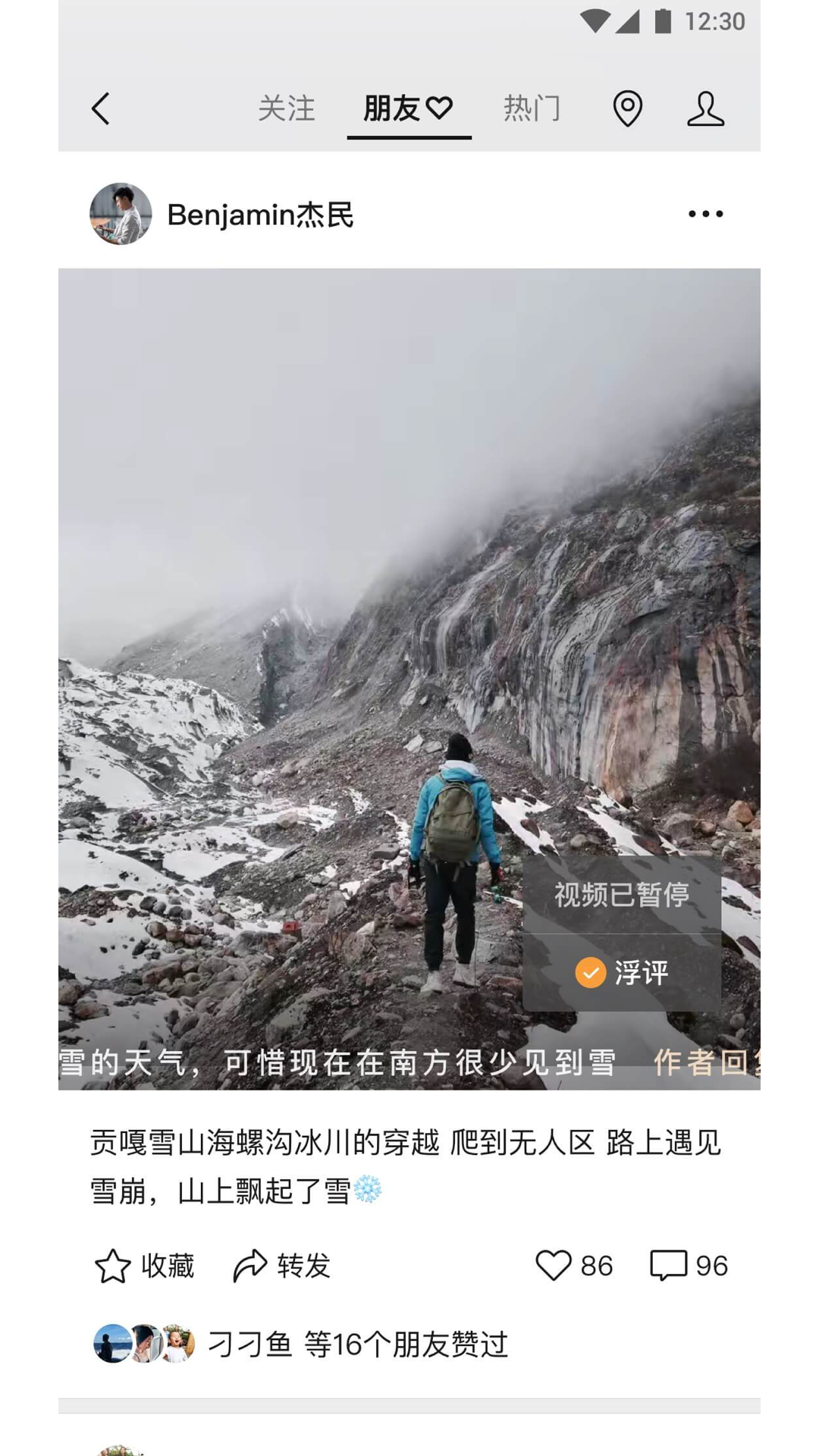819x1456 pixels.
Task: Open the location pin icon
Action: [628, 108]
